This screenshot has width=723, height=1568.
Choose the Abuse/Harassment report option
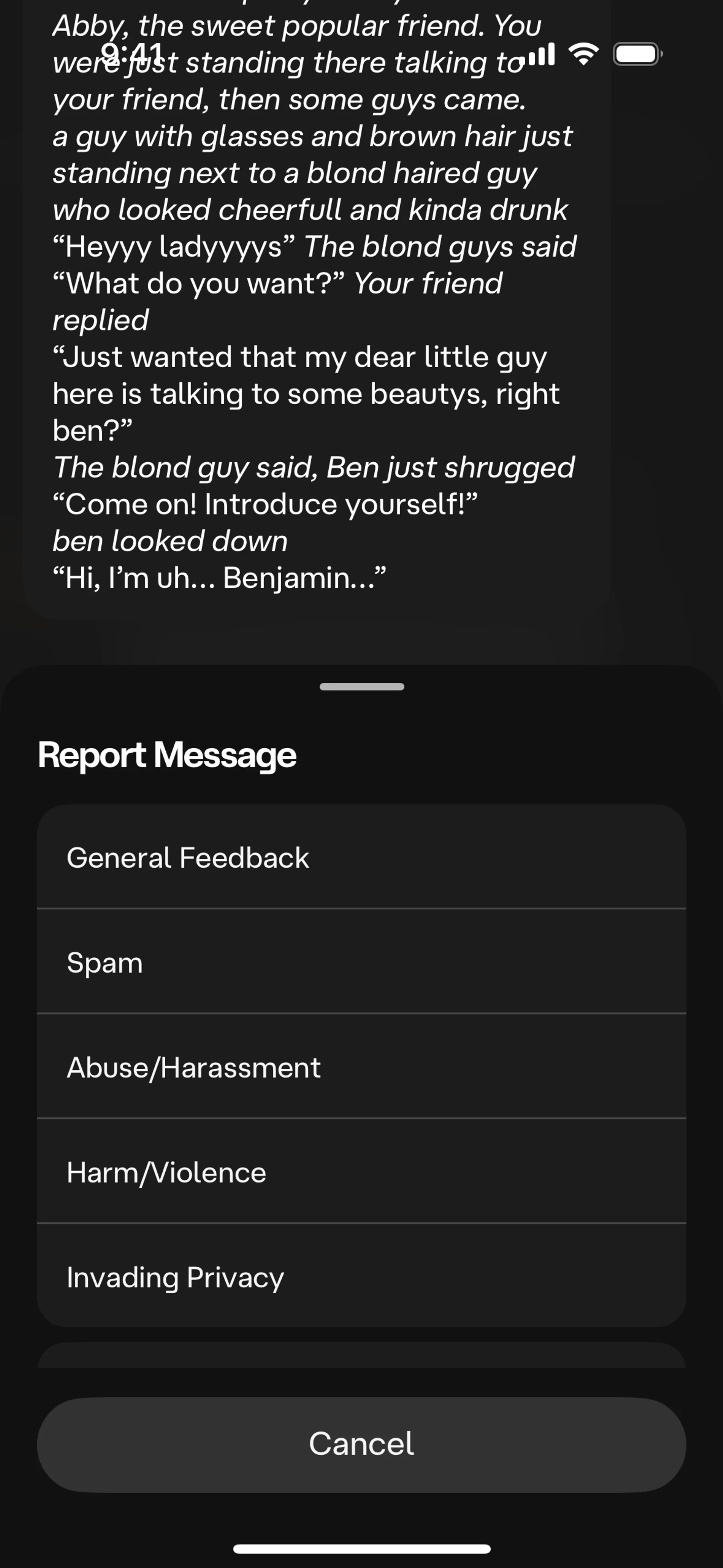click(361, 1067)
